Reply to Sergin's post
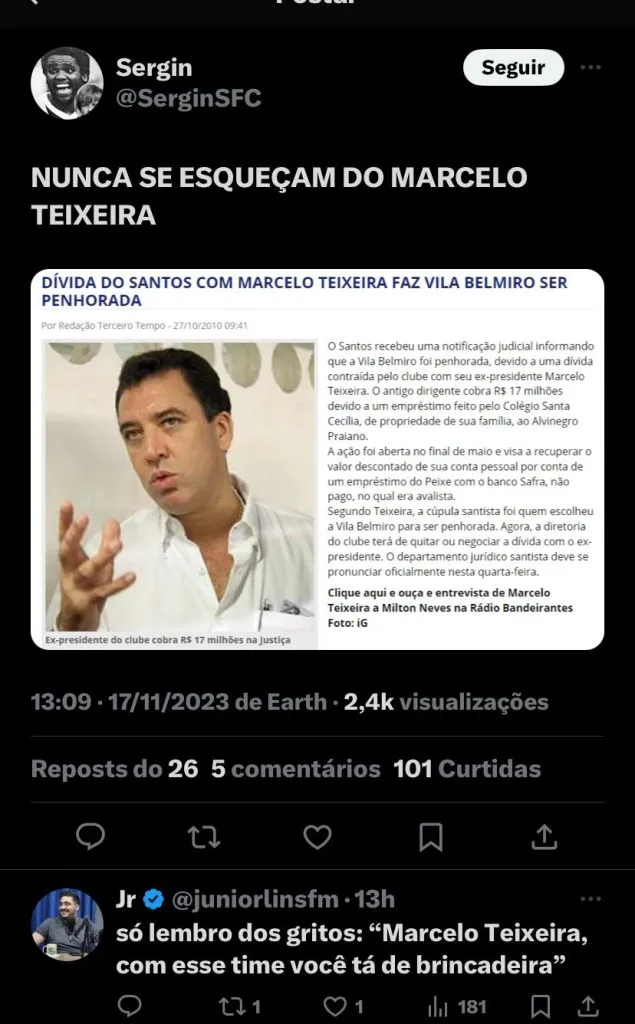This screenshot has width=635, height=1024. point(91,836)
